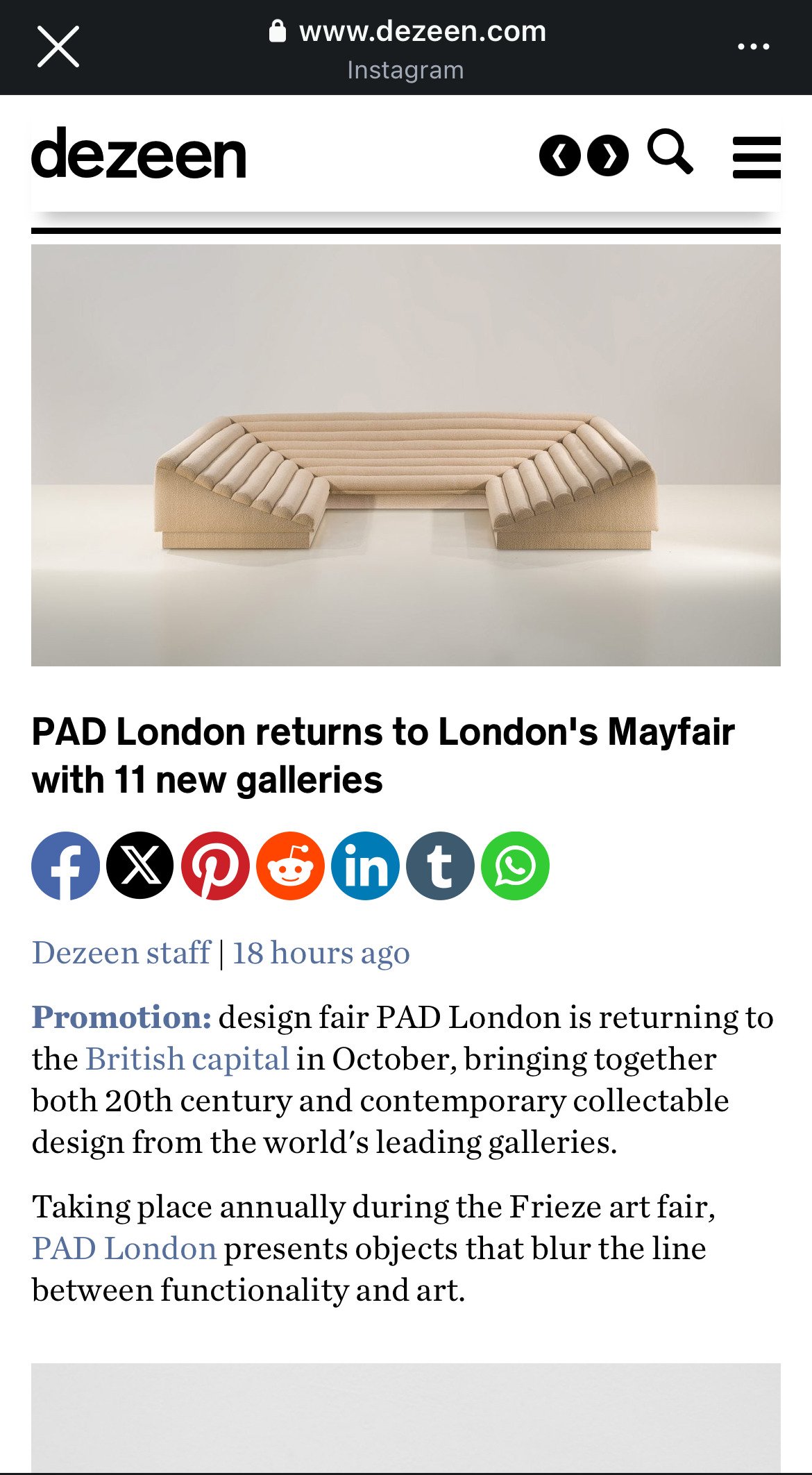
Task: Send the article via WhatsApp
Action: coord(515,866)
